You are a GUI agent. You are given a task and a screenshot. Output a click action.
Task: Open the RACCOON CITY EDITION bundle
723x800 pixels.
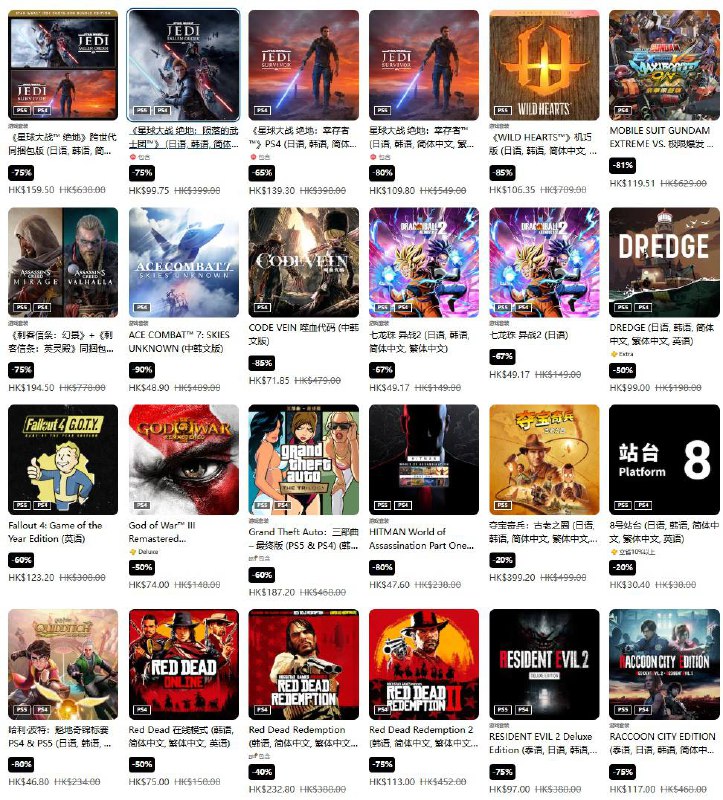[x=665, y=664]
